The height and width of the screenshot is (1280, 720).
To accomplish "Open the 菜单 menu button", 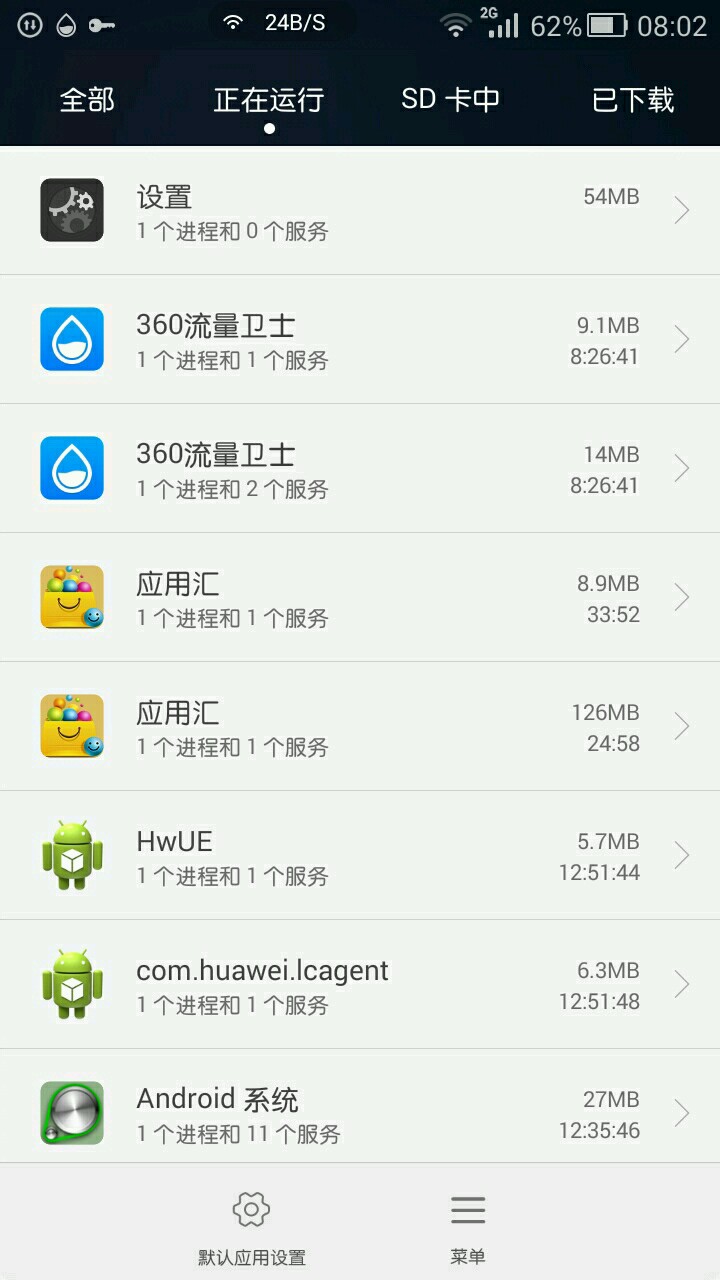I will tap(467, 1227).
